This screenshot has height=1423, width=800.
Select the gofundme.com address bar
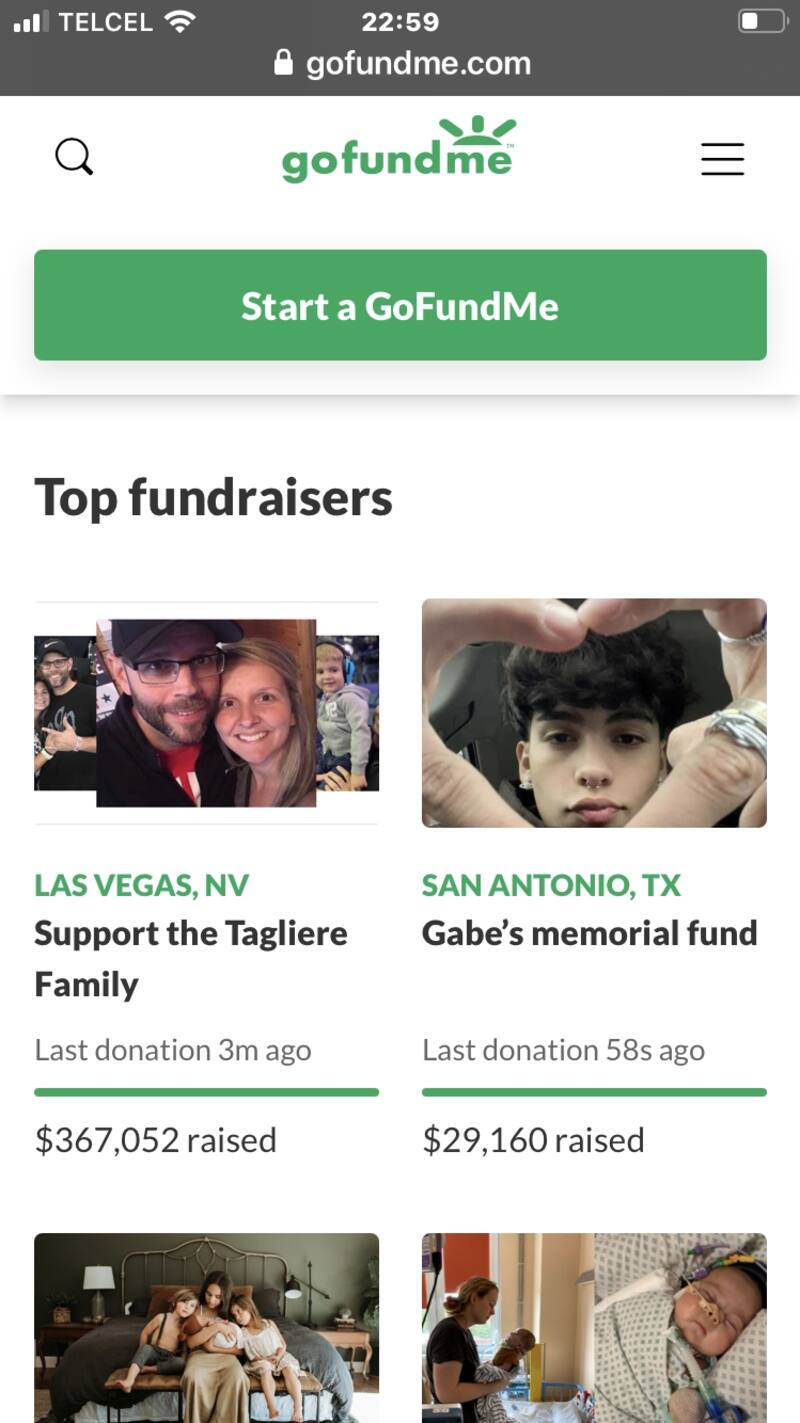[402, 64]
